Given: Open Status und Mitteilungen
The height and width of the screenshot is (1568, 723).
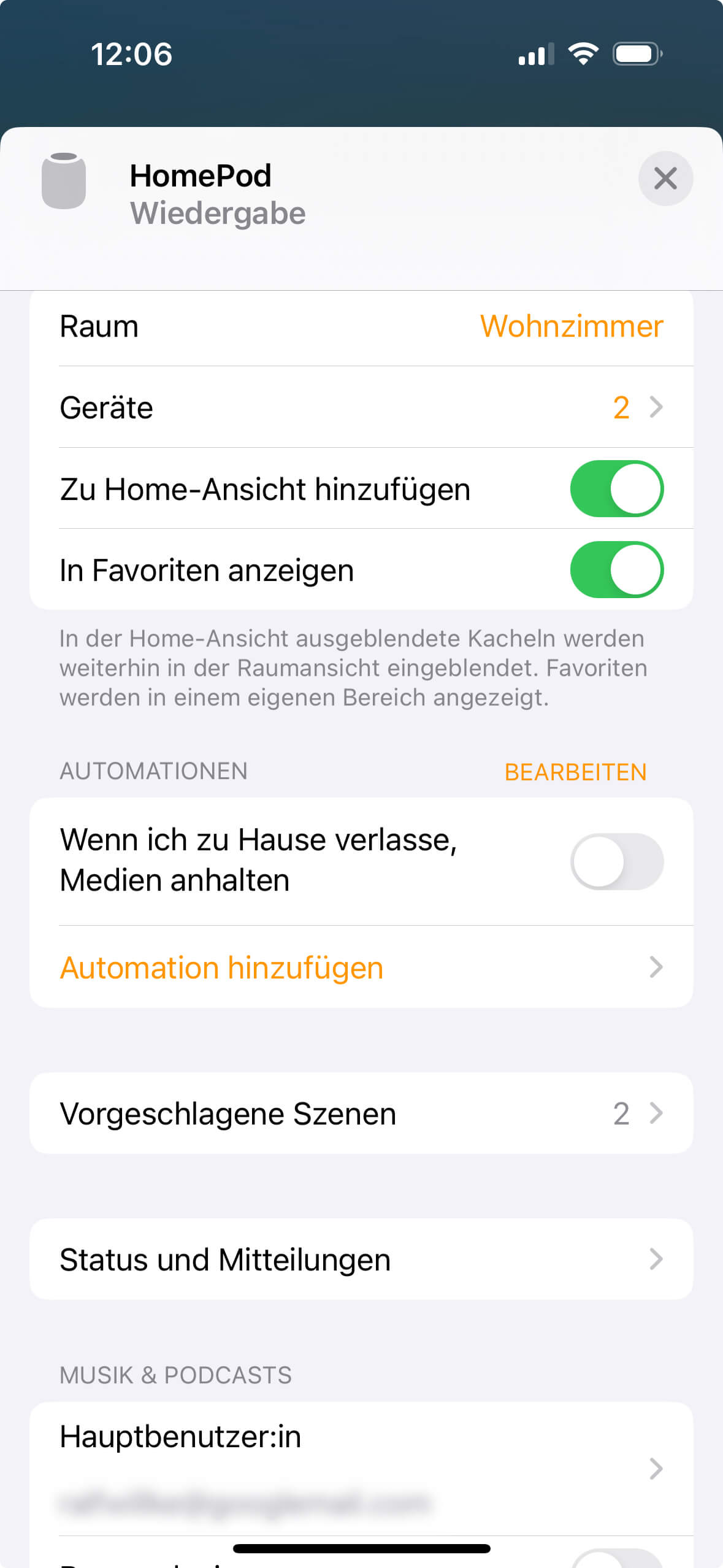Looking at the screenshot, I should point(361,1259).
